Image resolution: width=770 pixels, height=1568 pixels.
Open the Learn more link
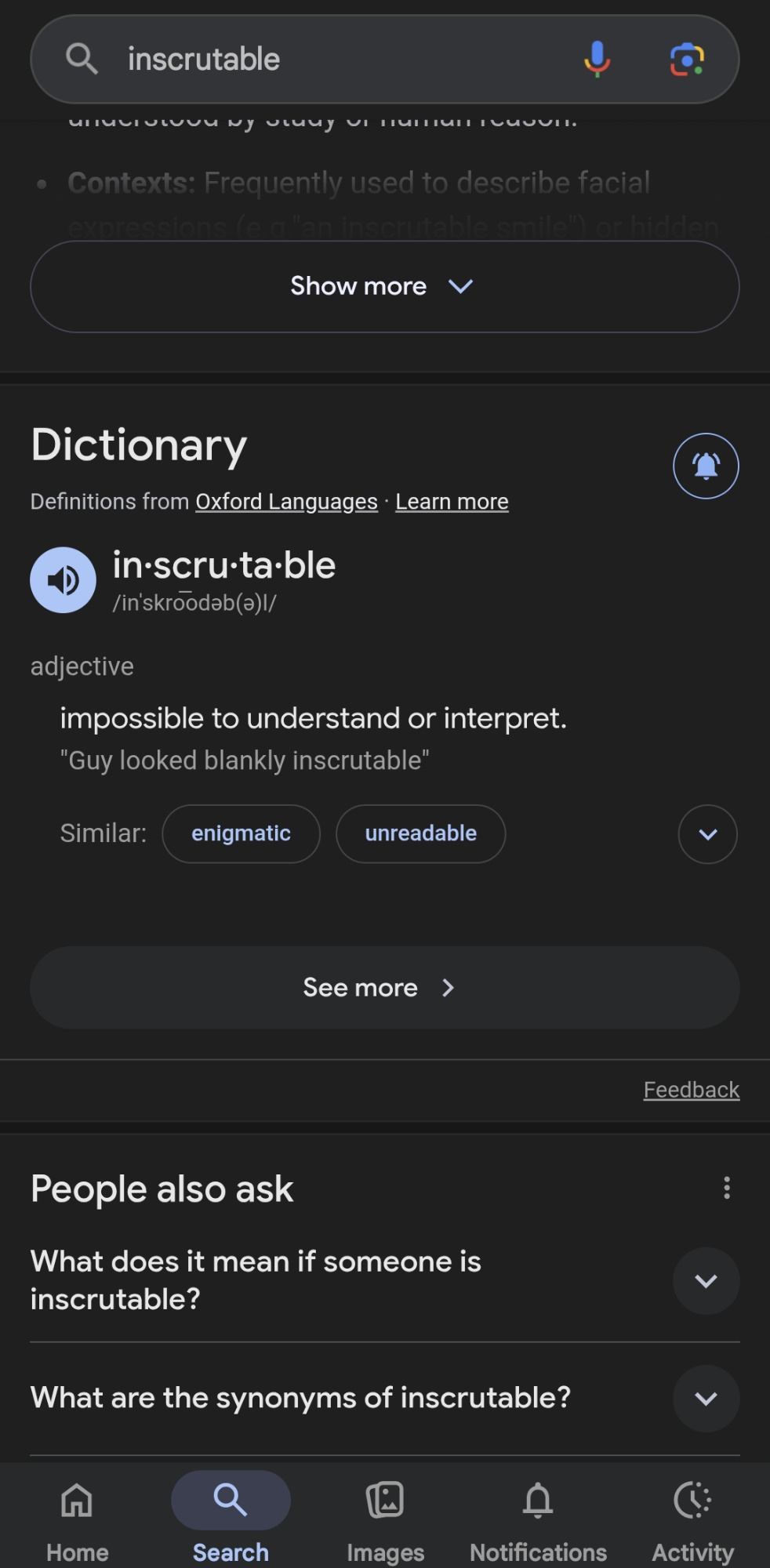(x=452, y=502)
